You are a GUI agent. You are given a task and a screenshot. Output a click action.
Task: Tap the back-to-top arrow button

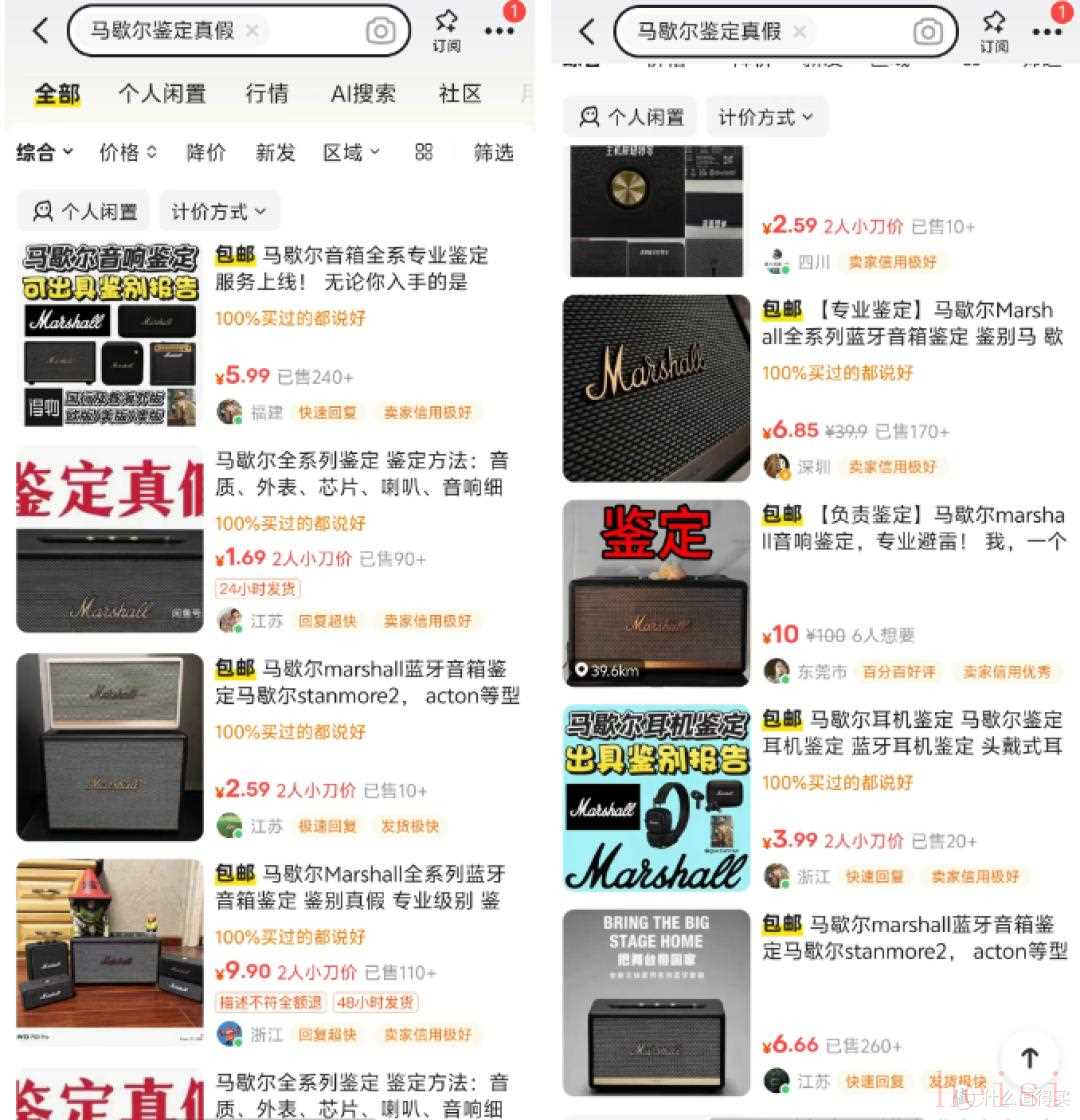[1029, 1058]
